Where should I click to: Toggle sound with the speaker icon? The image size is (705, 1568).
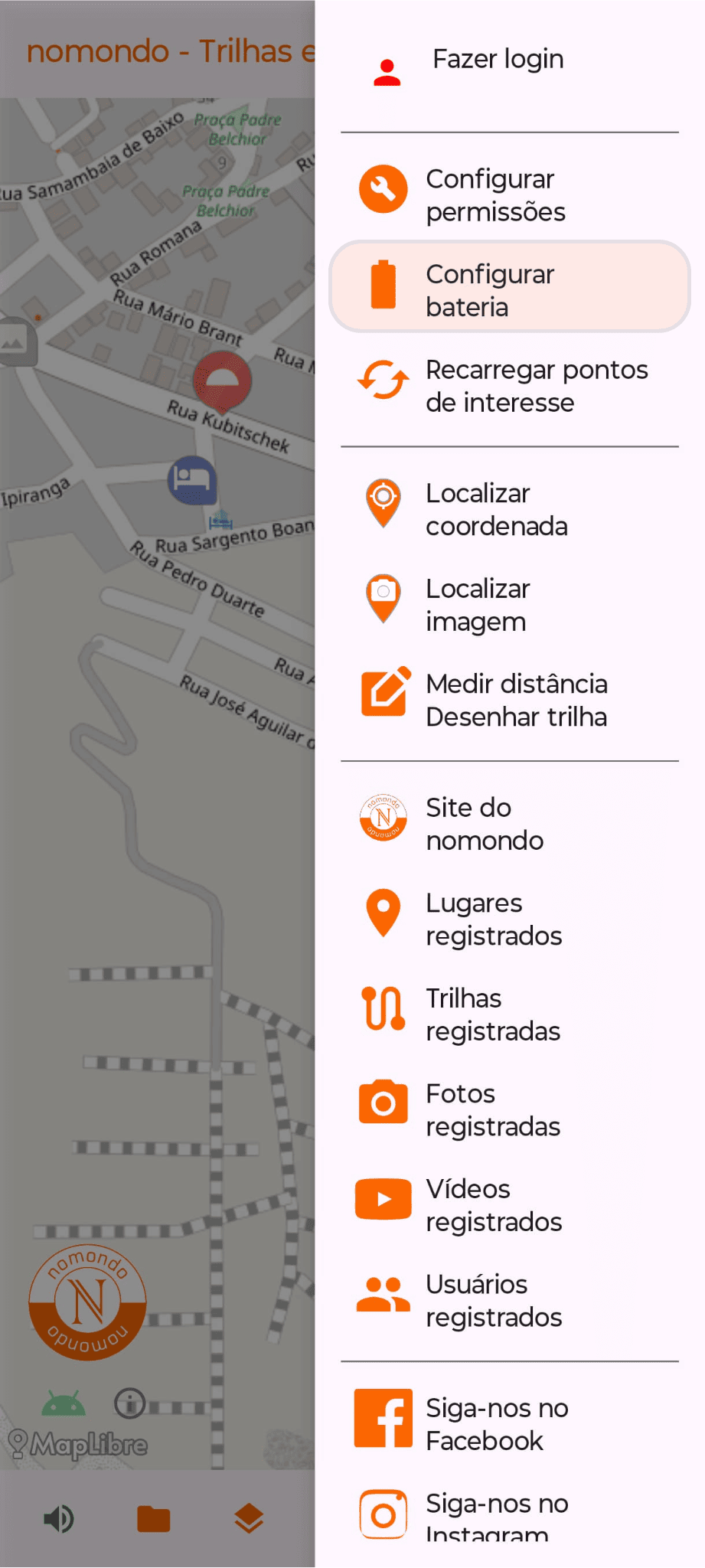point(60,1519)
